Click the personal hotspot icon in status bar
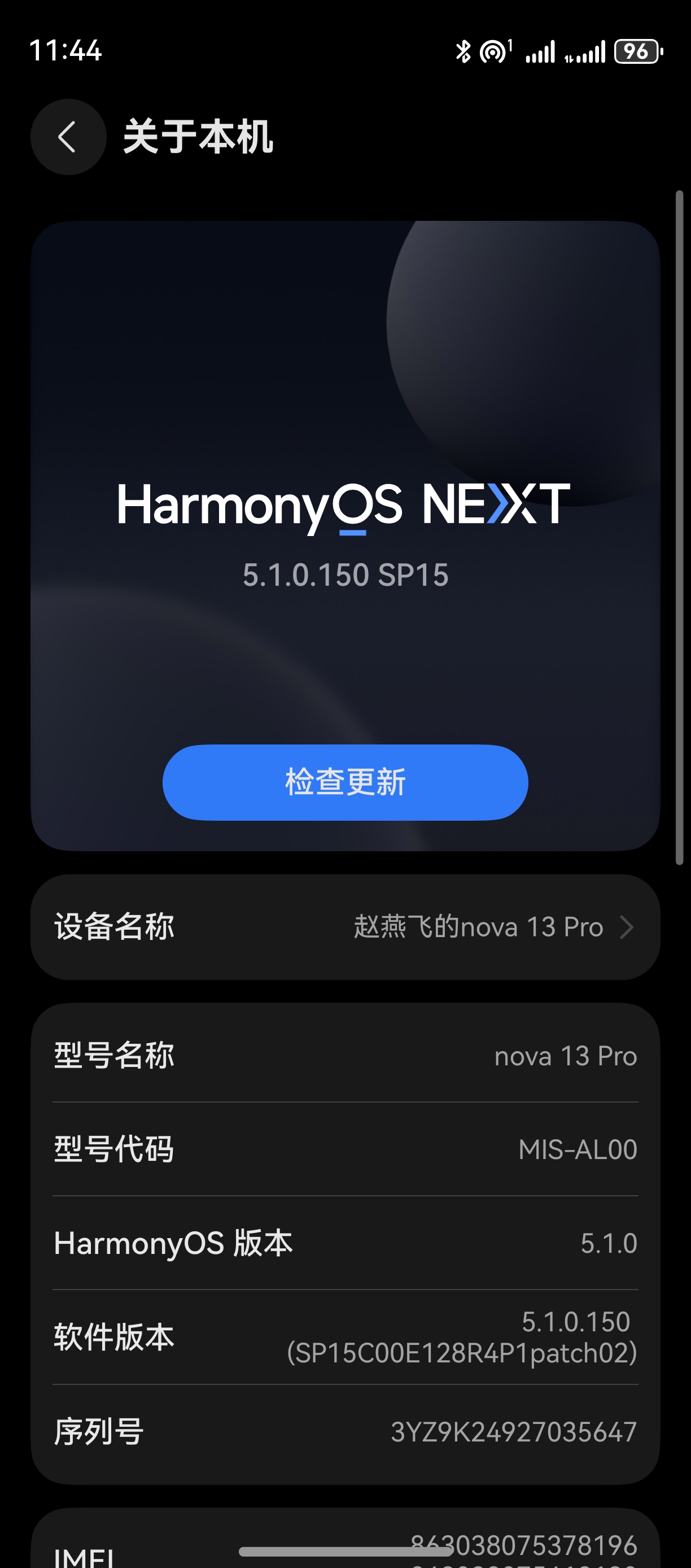The height and width of the screenshot is (1568, 691). 494,53
